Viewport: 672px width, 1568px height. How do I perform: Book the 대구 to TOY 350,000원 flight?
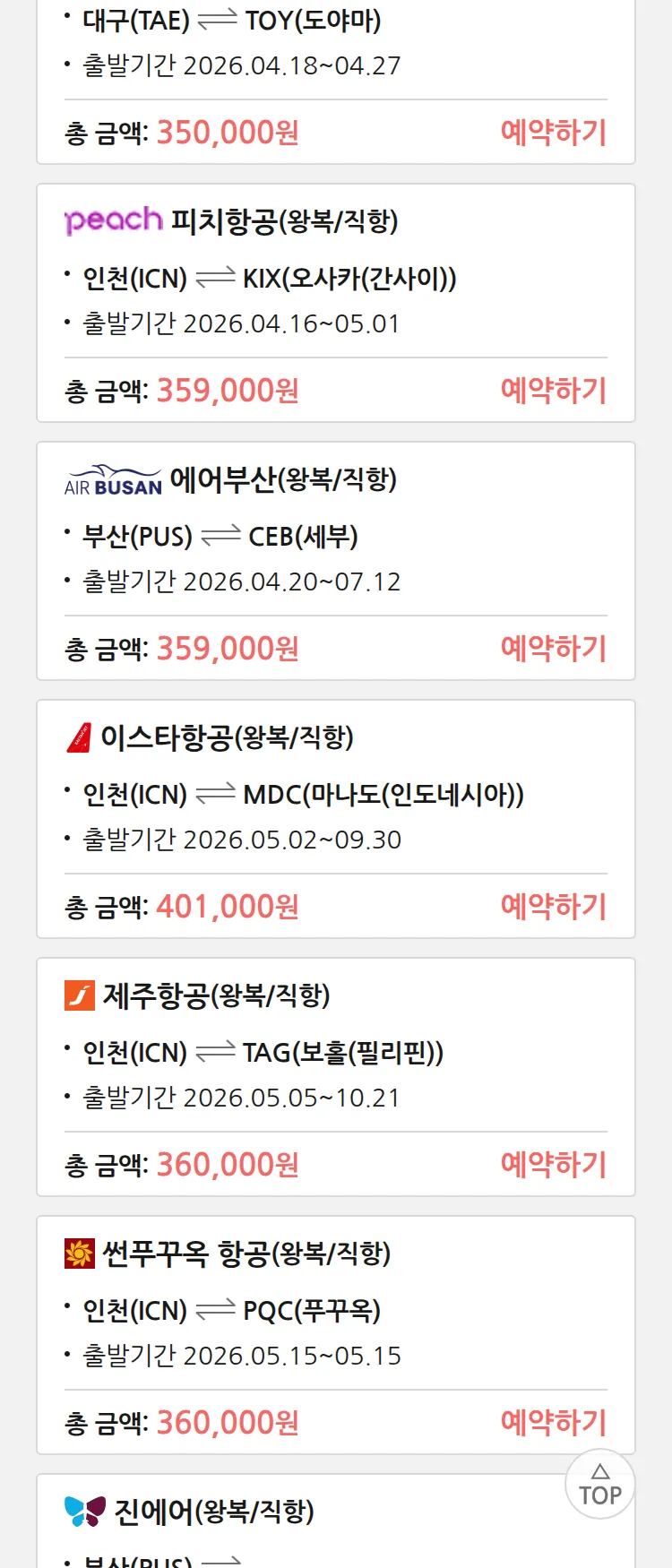553,133
